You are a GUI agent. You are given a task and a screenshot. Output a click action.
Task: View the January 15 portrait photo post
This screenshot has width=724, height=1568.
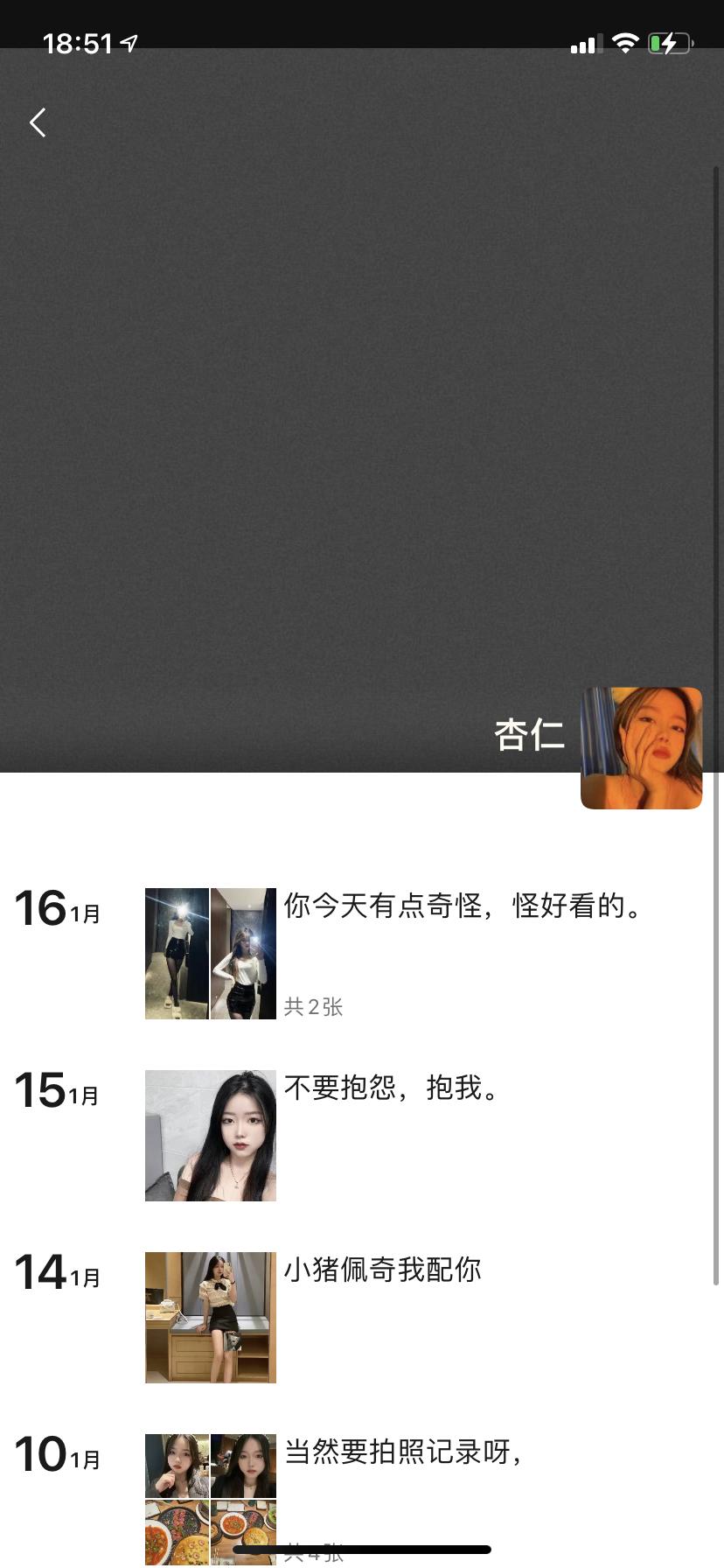click(x=211, y=1136)
